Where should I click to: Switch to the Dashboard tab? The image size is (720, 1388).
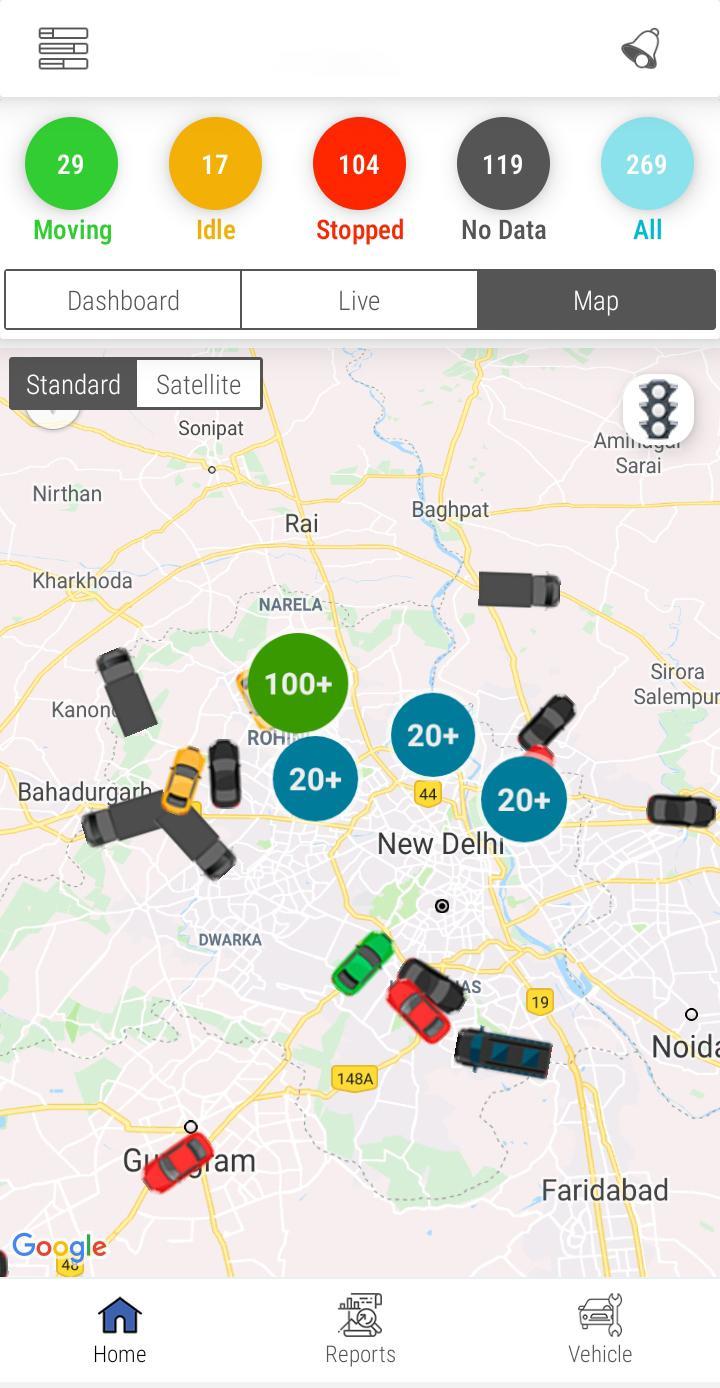tap(123, 300)
